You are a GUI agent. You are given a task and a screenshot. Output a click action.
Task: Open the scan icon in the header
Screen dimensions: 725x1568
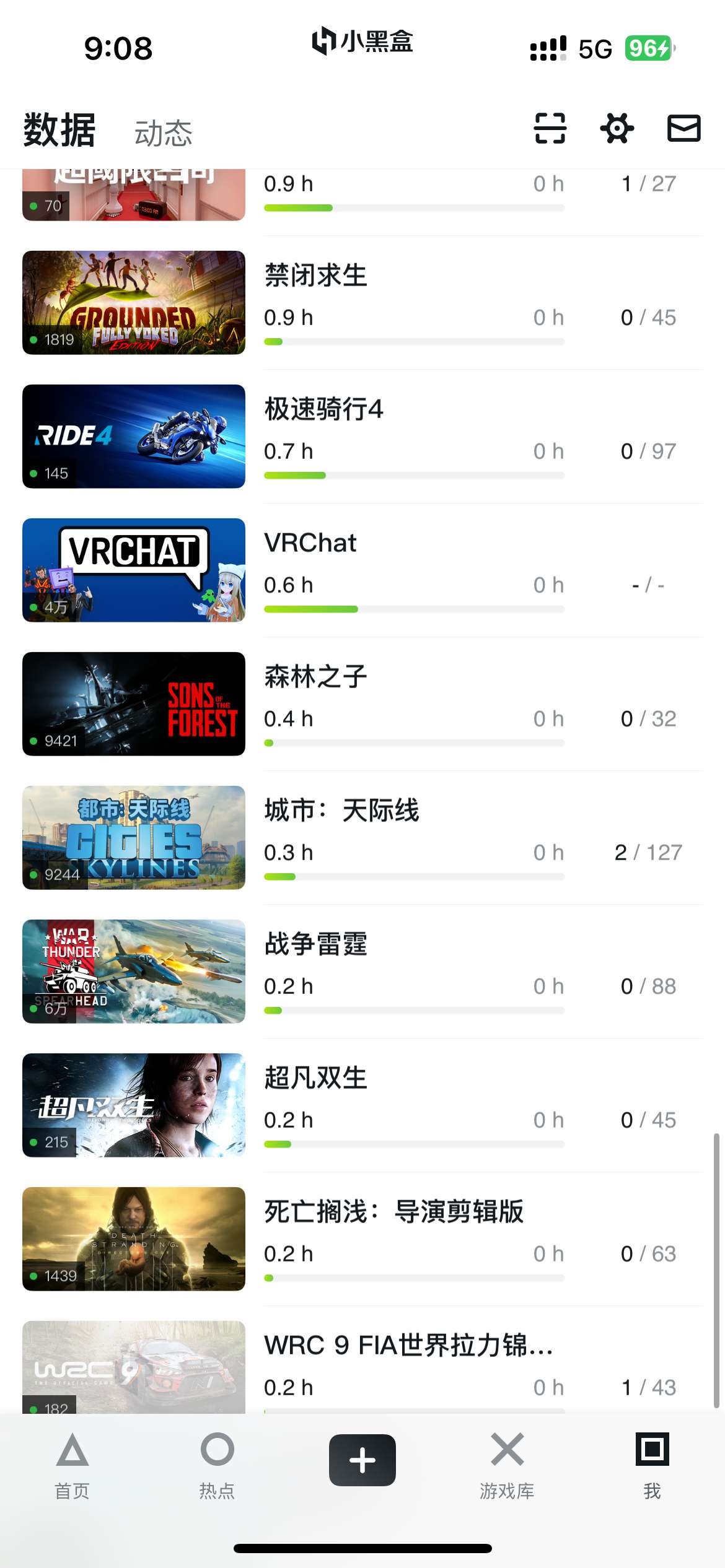point(550,128)
